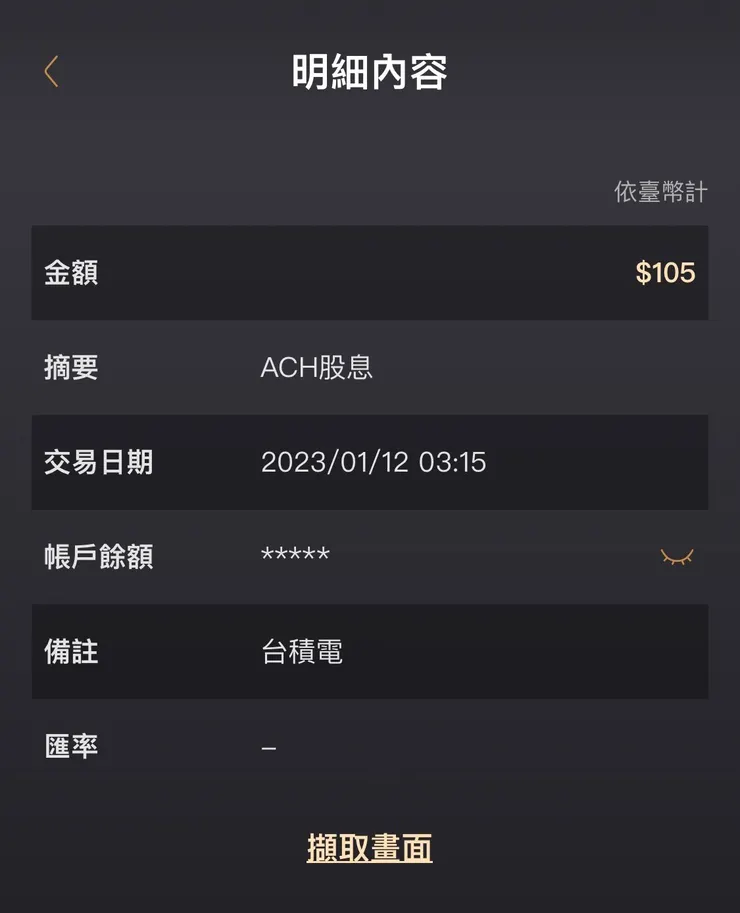Click the 摘要 row
Screen dimensions: 740x913
pos(70,367)
